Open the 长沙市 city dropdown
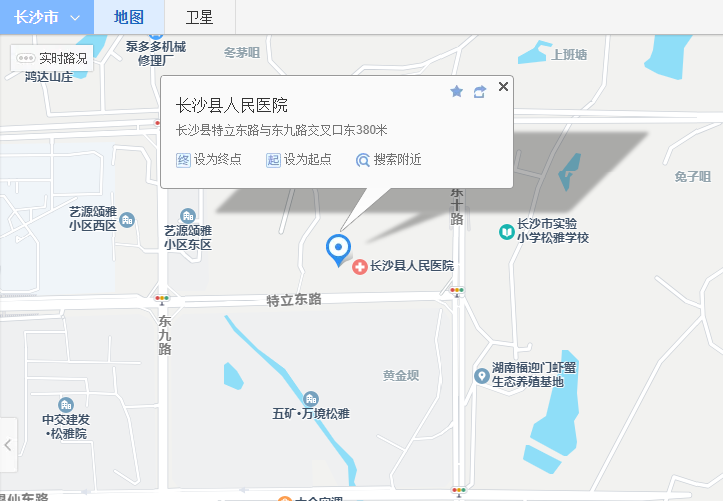The height and width of the screenshot is (501, 723). [46, 17]
